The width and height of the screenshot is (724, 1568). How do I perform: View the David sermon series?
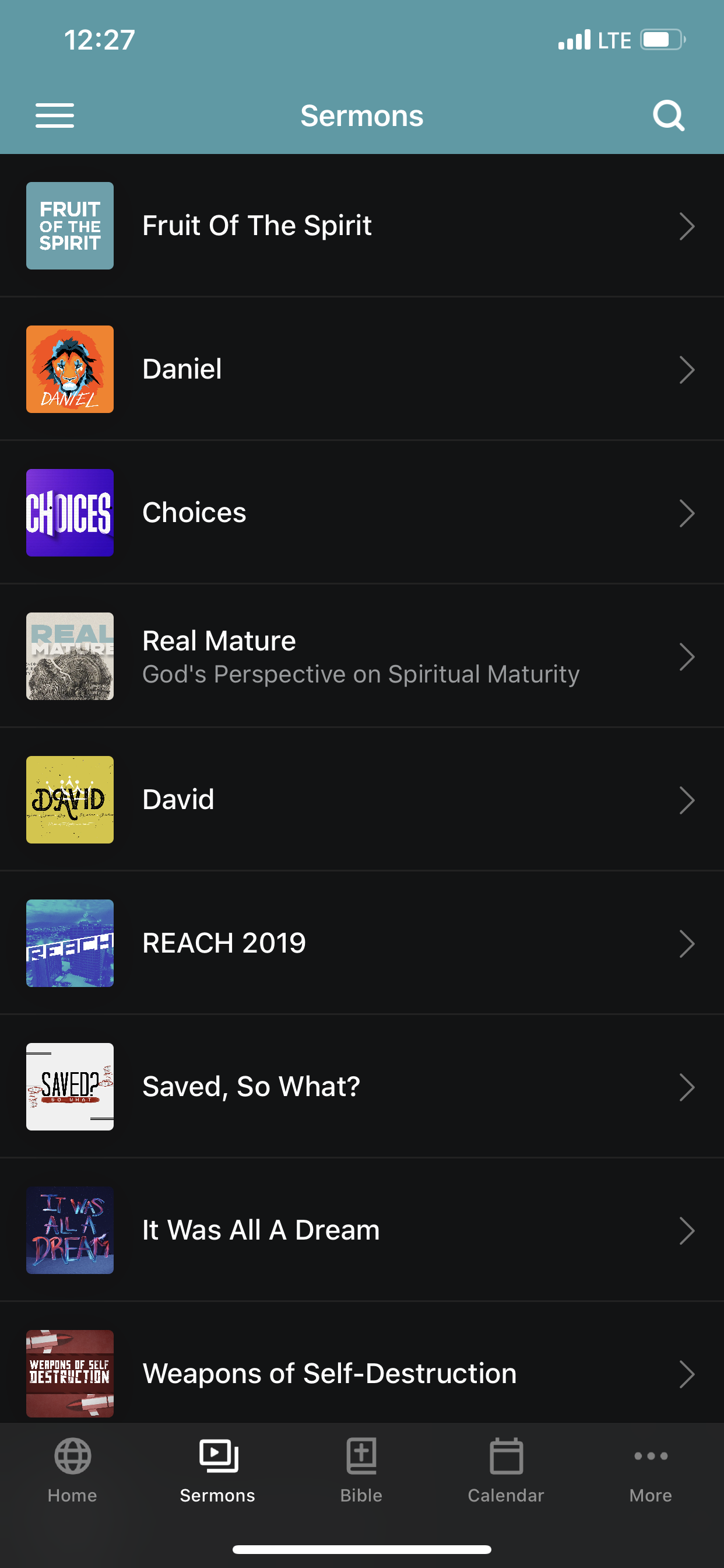pyautogui.click(x=362, y=800)
